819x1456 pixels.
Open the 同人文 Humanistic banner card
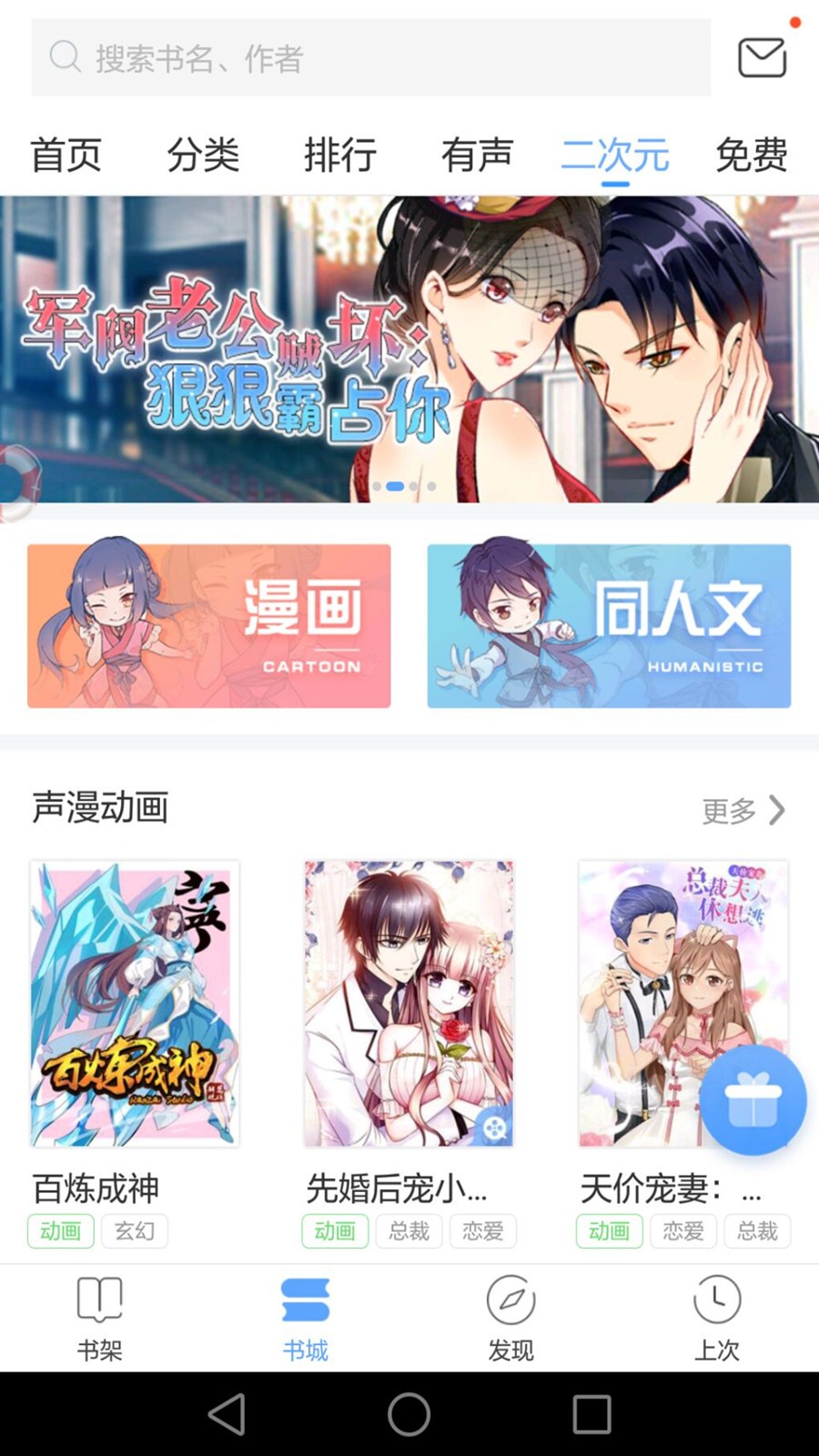coord(609,624)
